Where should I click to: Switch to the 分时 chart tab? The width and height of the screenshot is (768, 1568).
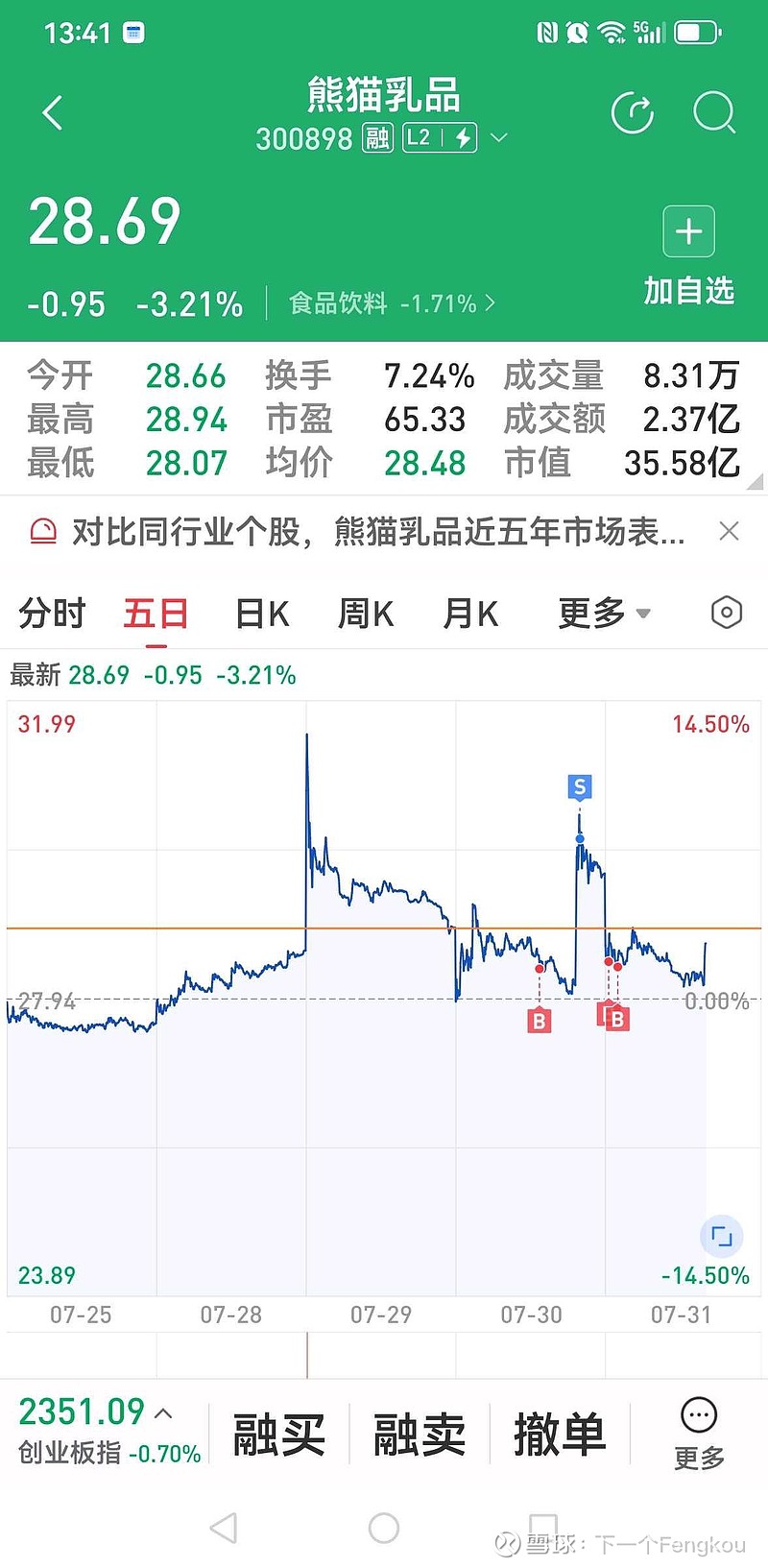tap(52, 613)
